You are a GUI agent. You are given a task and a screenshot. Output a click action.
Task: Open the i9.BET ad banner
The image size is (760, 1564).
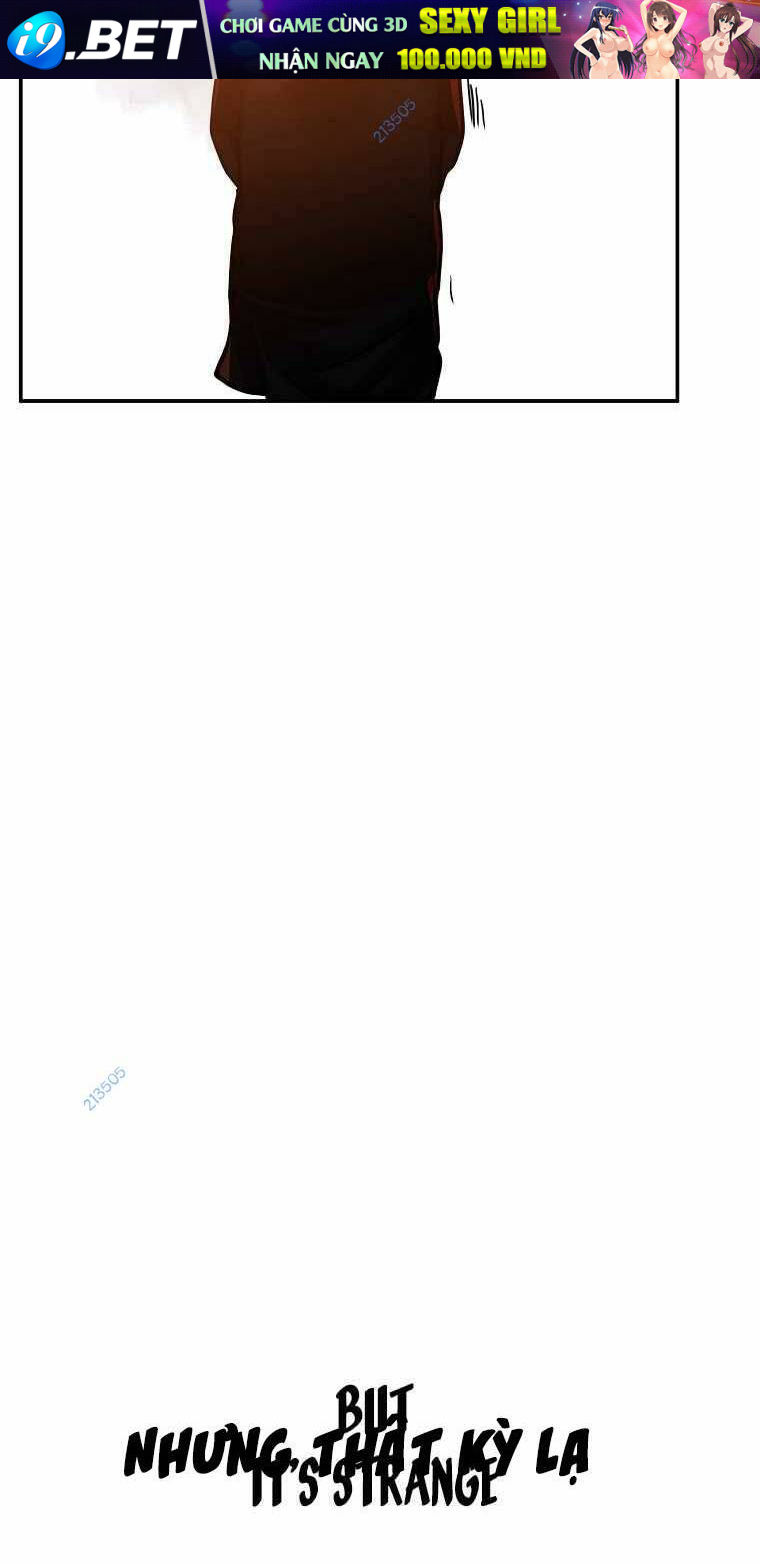tap(380, 39)
